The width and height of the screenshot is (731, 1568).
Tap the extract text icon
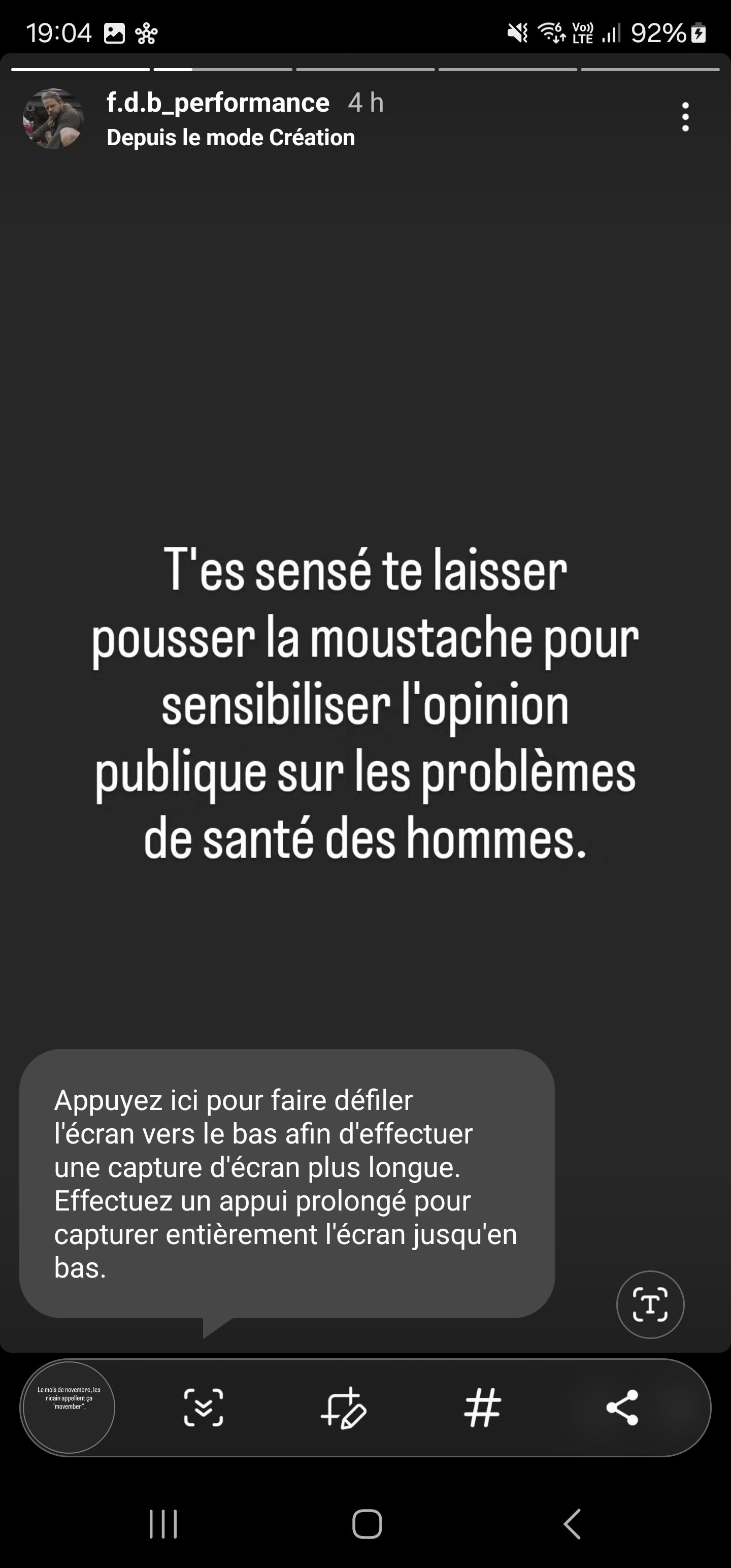click(650, 1304)
